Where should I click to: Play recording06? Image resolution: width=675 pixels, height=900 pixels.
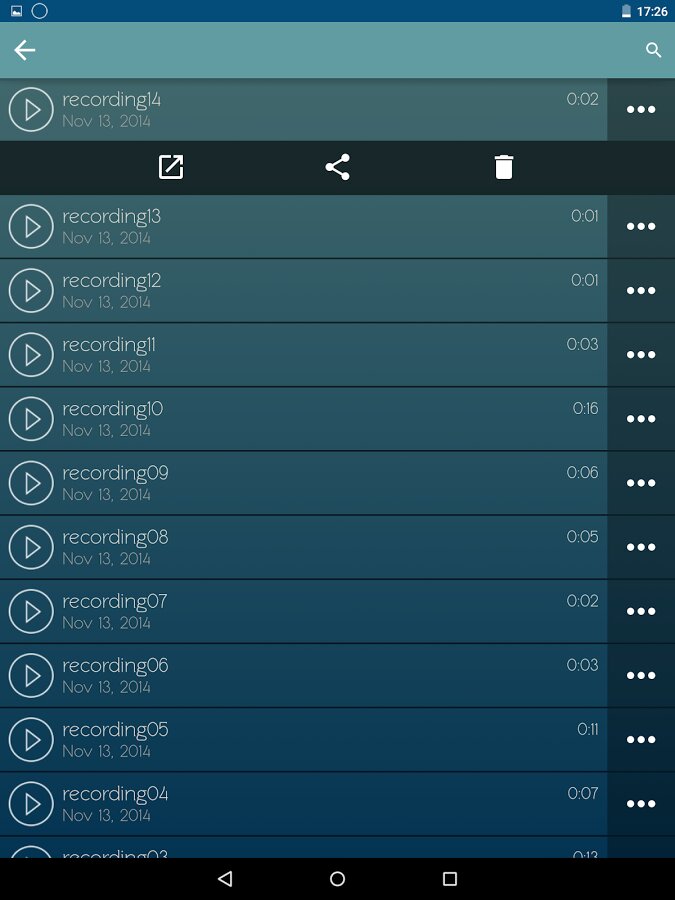pyautogui.click(x=31, y=675)
